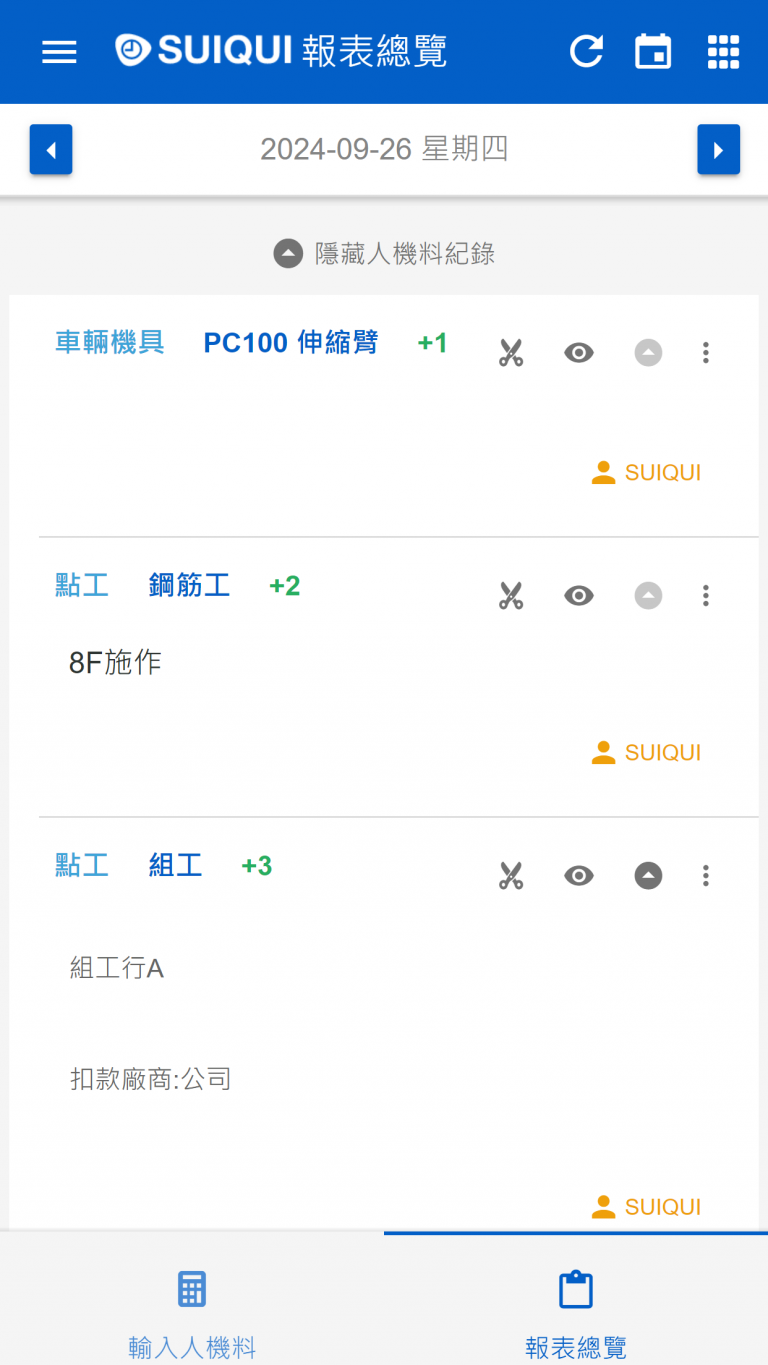Toggle eye icon on 車輛機具 row
The height and width of the screenshot is (1365, 768).
(579, 352)
